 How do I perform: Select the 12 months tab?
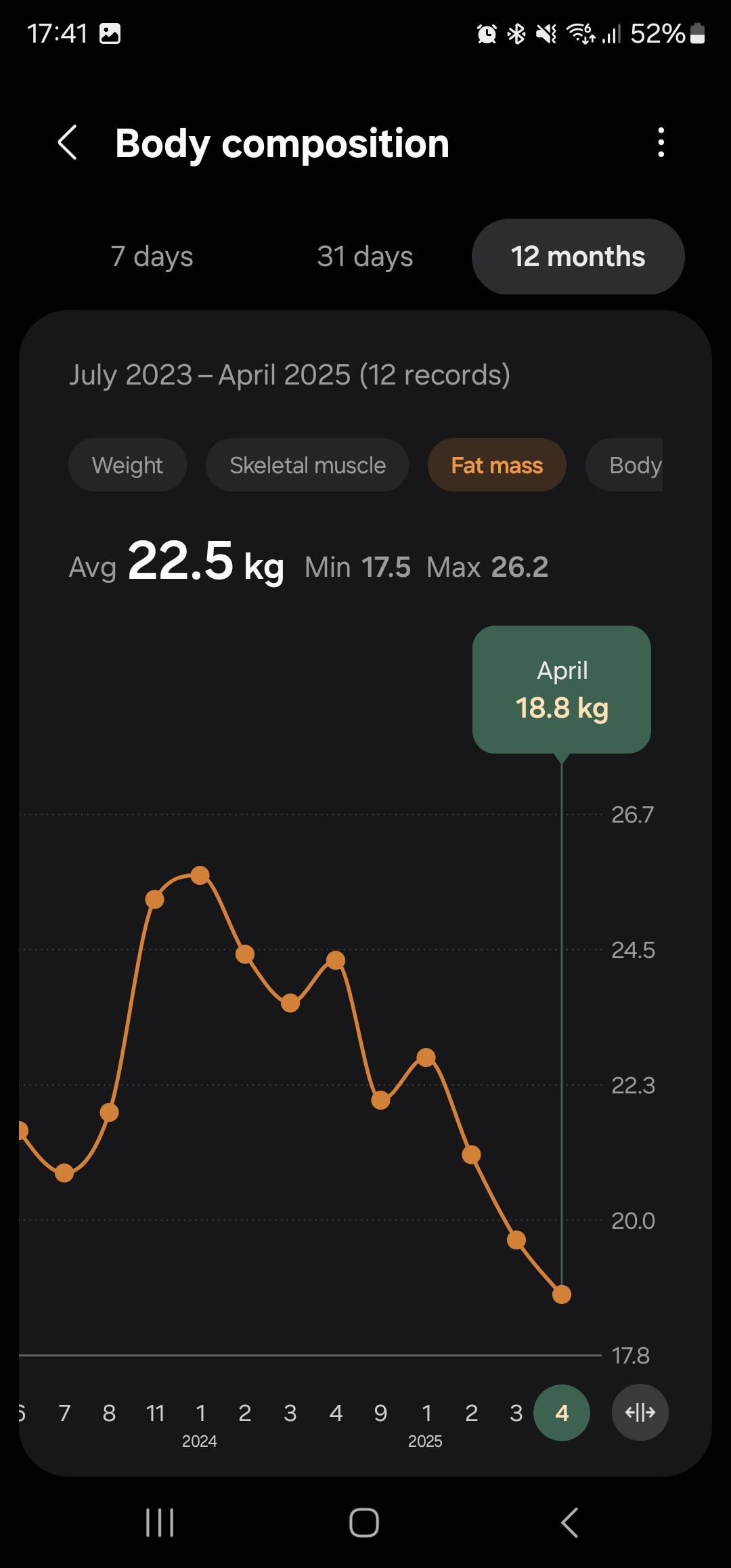point(578,257)
